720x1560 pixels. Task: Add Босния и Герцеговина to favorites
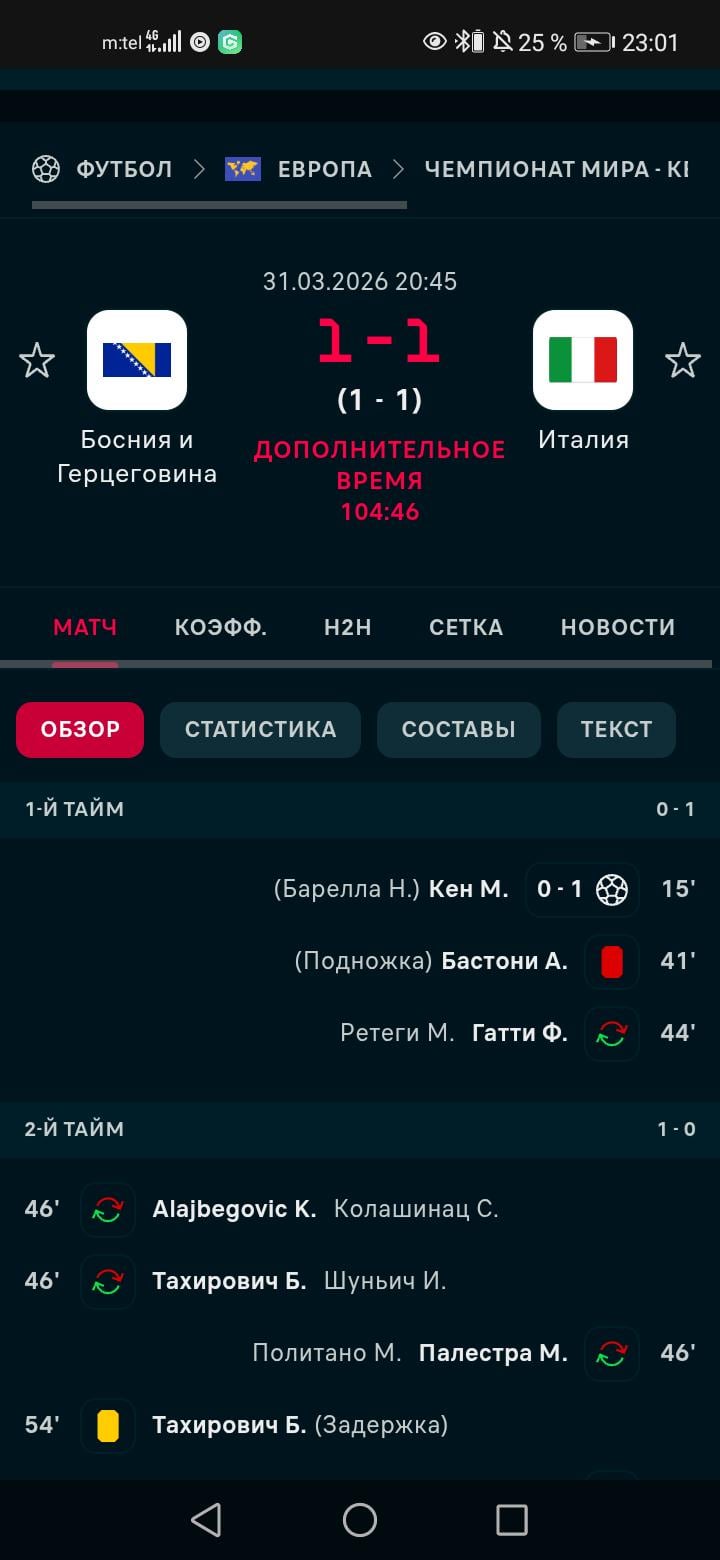pyautogui.click(x=37, y=360)
